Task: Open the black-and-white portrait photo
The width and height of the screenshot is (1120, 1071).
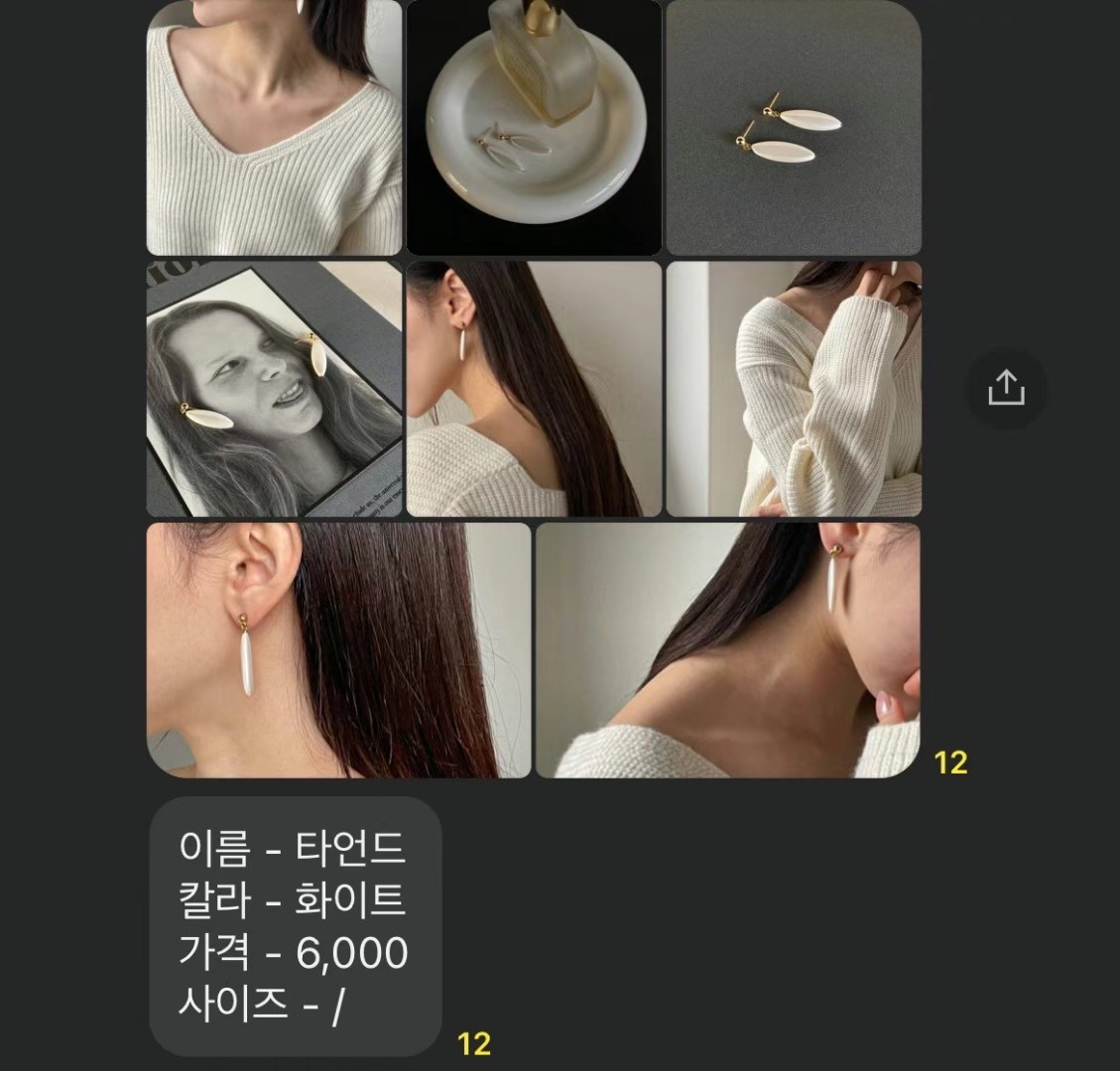Action: [x=274, y=389]
